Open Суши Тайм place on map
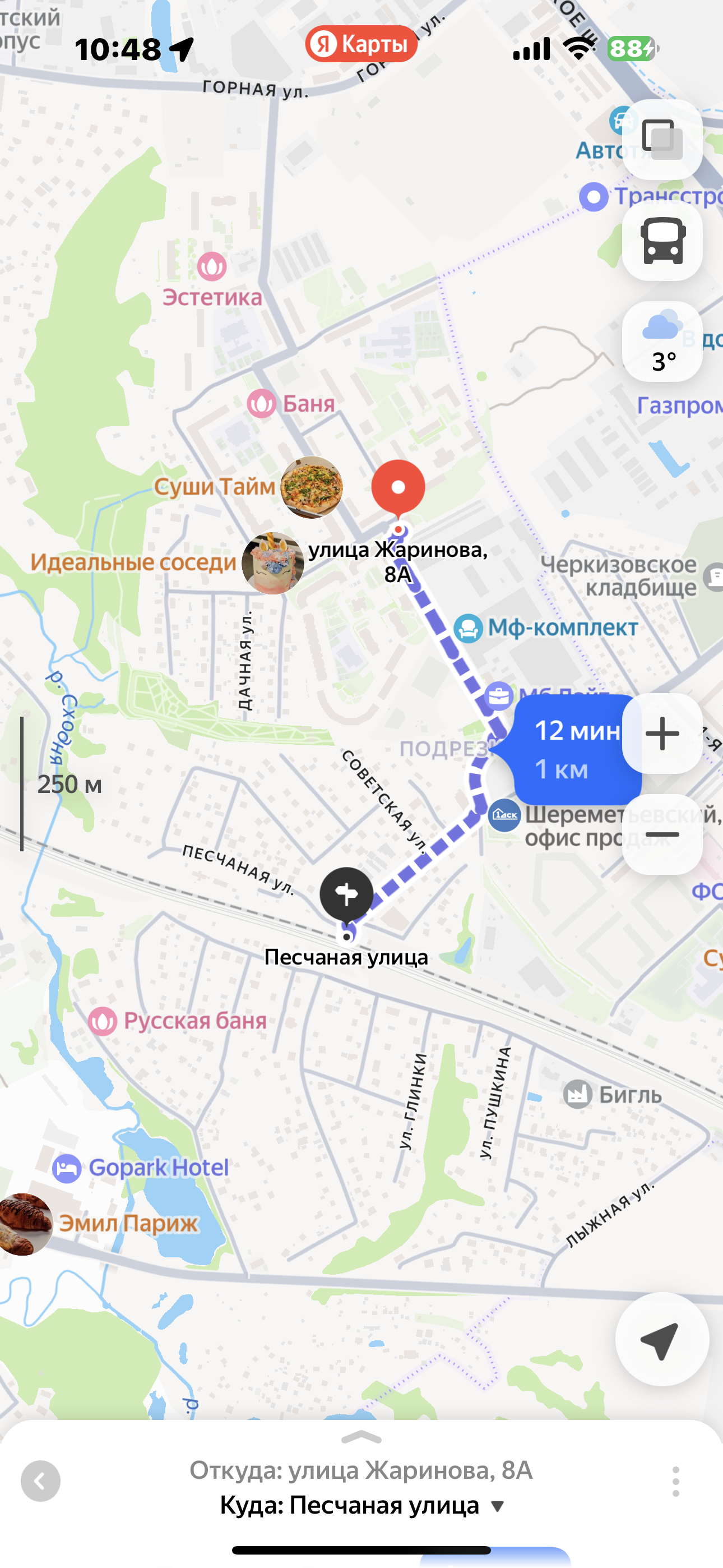 tap(311, 487)
